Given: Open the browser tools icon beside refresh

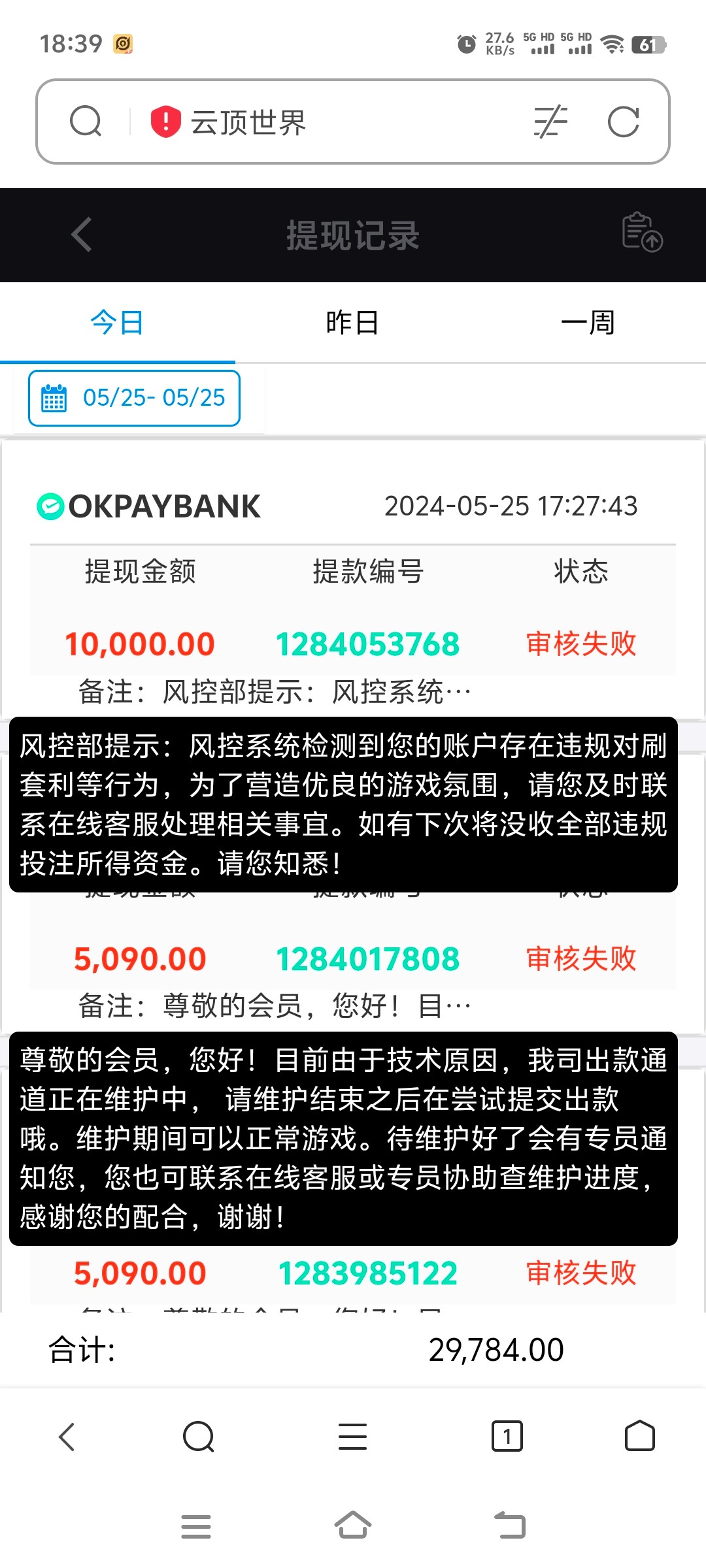Looking at the screenshot, I should pos(550,122).
